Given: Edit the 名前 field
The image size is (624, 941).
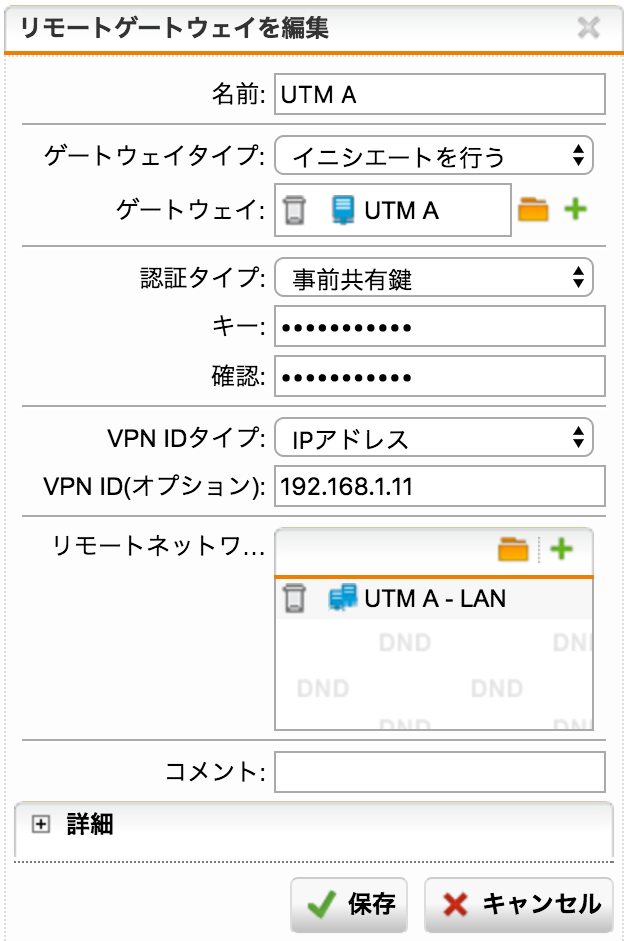Looking at the screenshot, I should (440, 94).
